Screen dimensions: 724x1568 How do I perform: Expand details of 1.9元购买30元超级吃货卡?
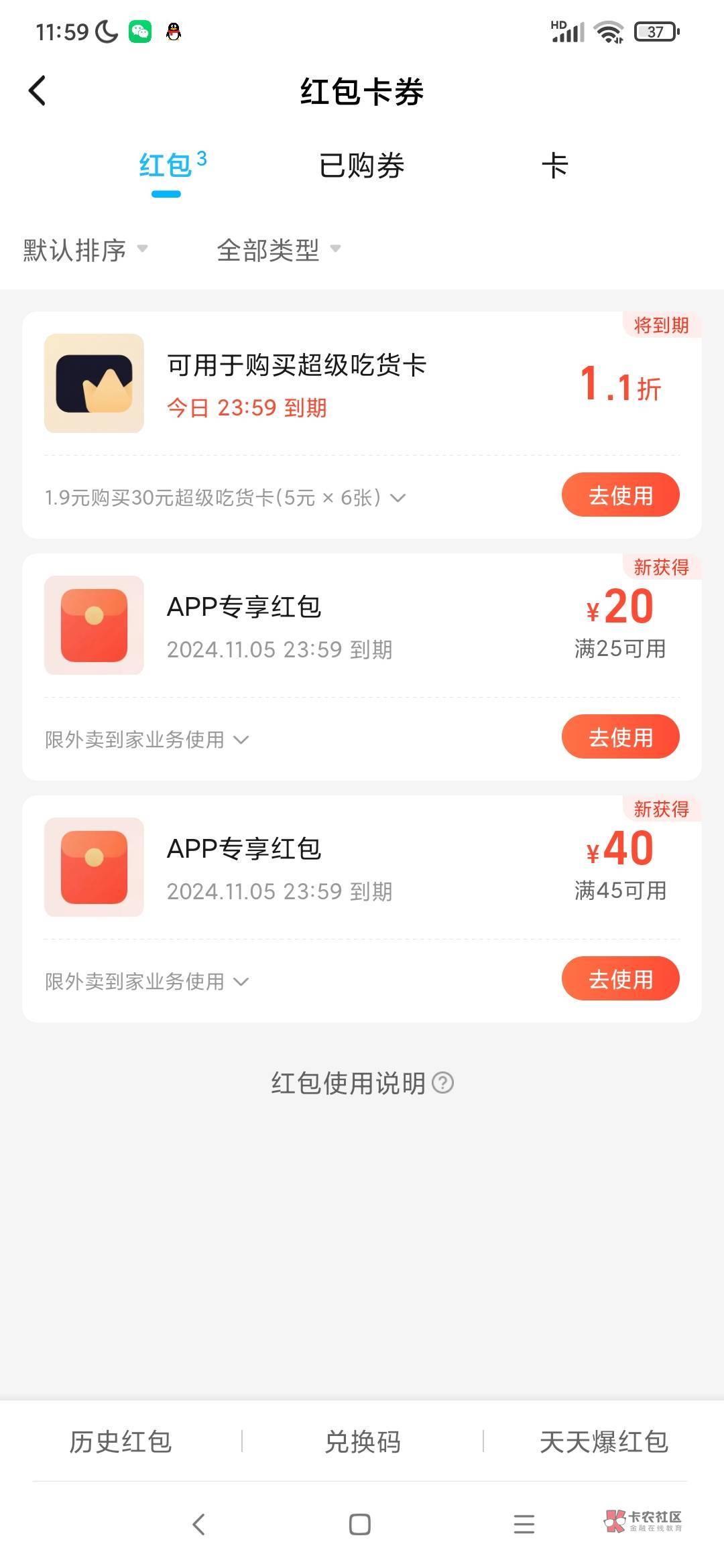click(225, 498)
